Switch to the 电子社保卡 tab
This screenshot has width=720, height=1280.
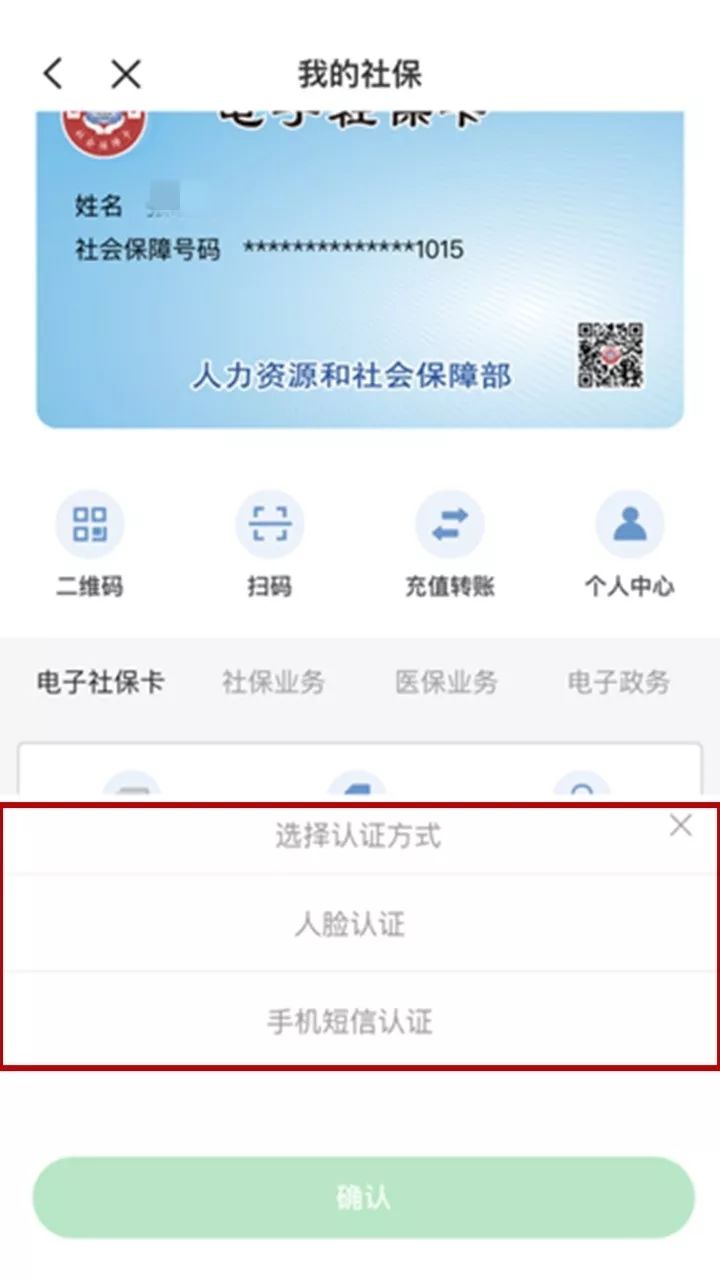[x=100, y=683]
